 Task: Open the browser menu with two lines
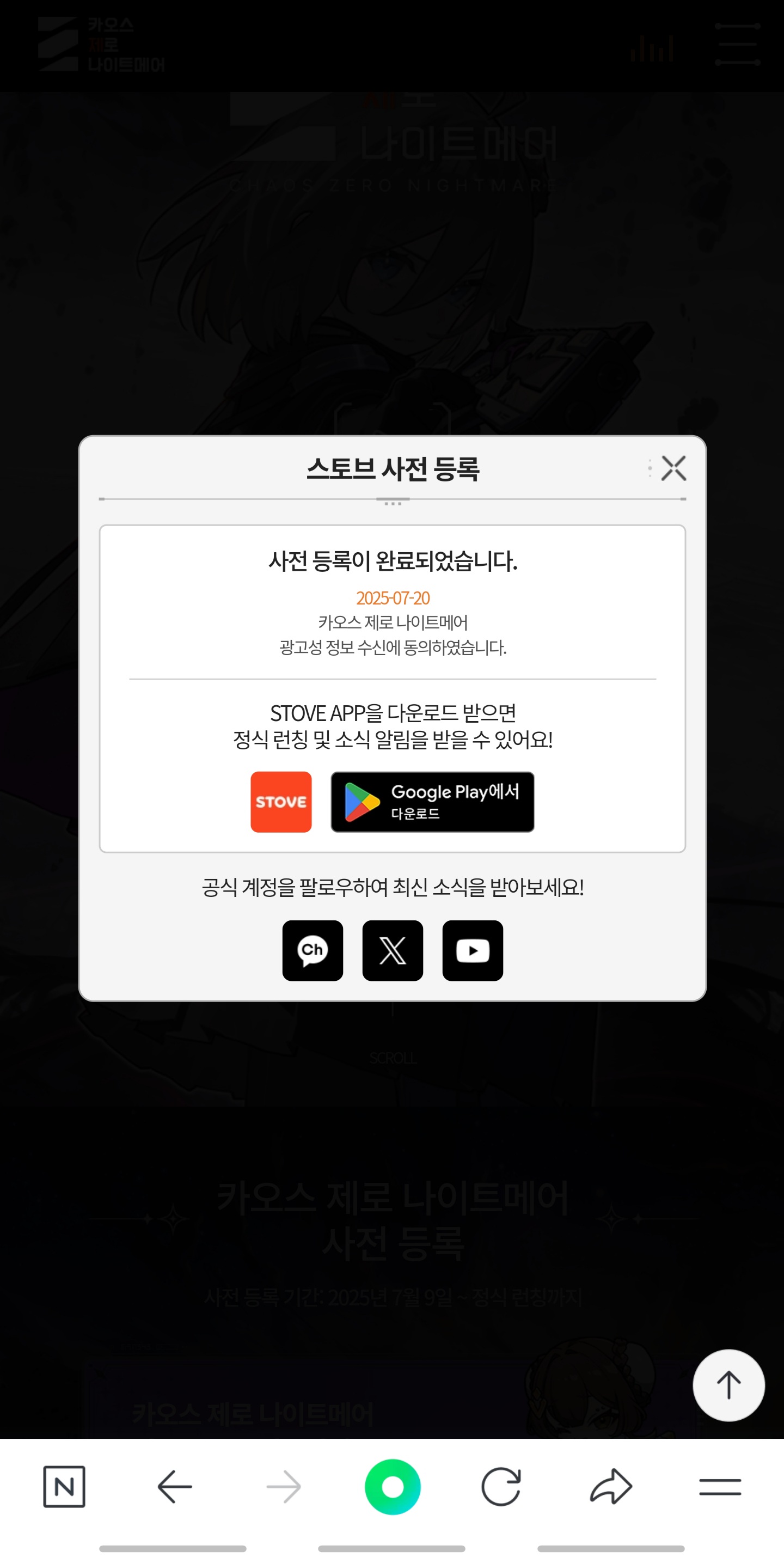720,1487
